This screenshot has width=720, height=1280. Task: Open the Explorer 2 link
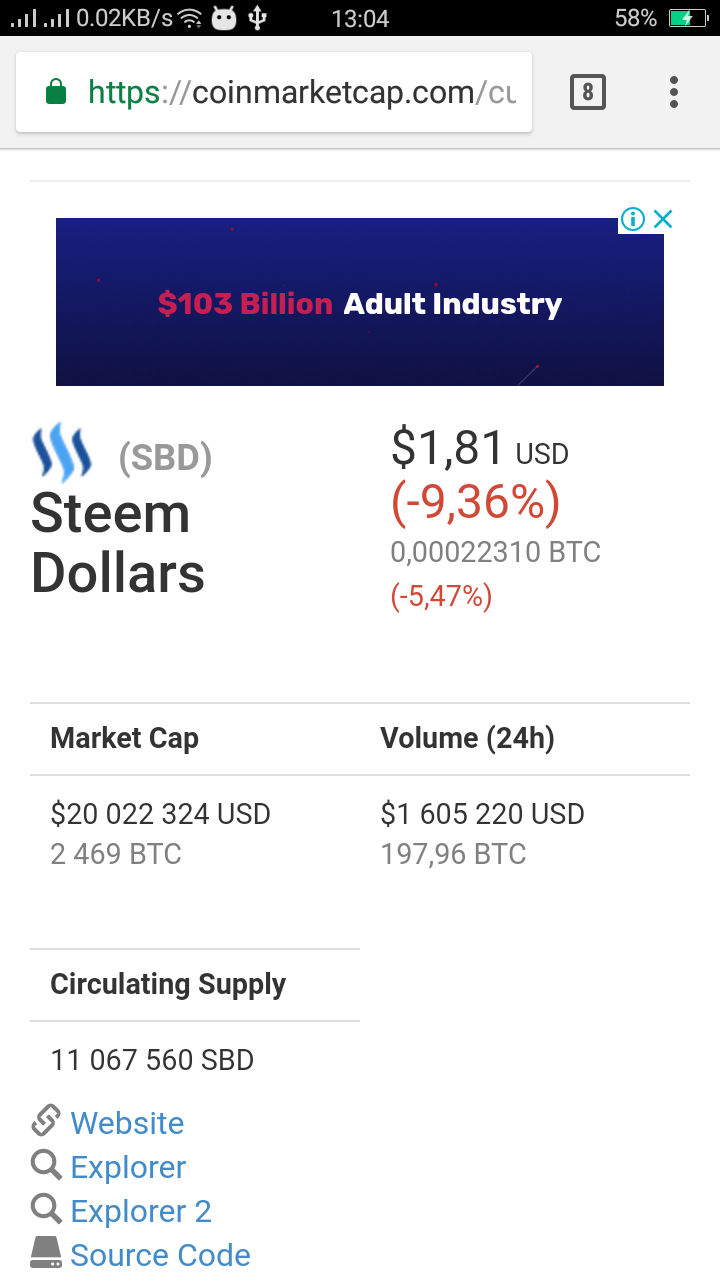point(141,1211)
